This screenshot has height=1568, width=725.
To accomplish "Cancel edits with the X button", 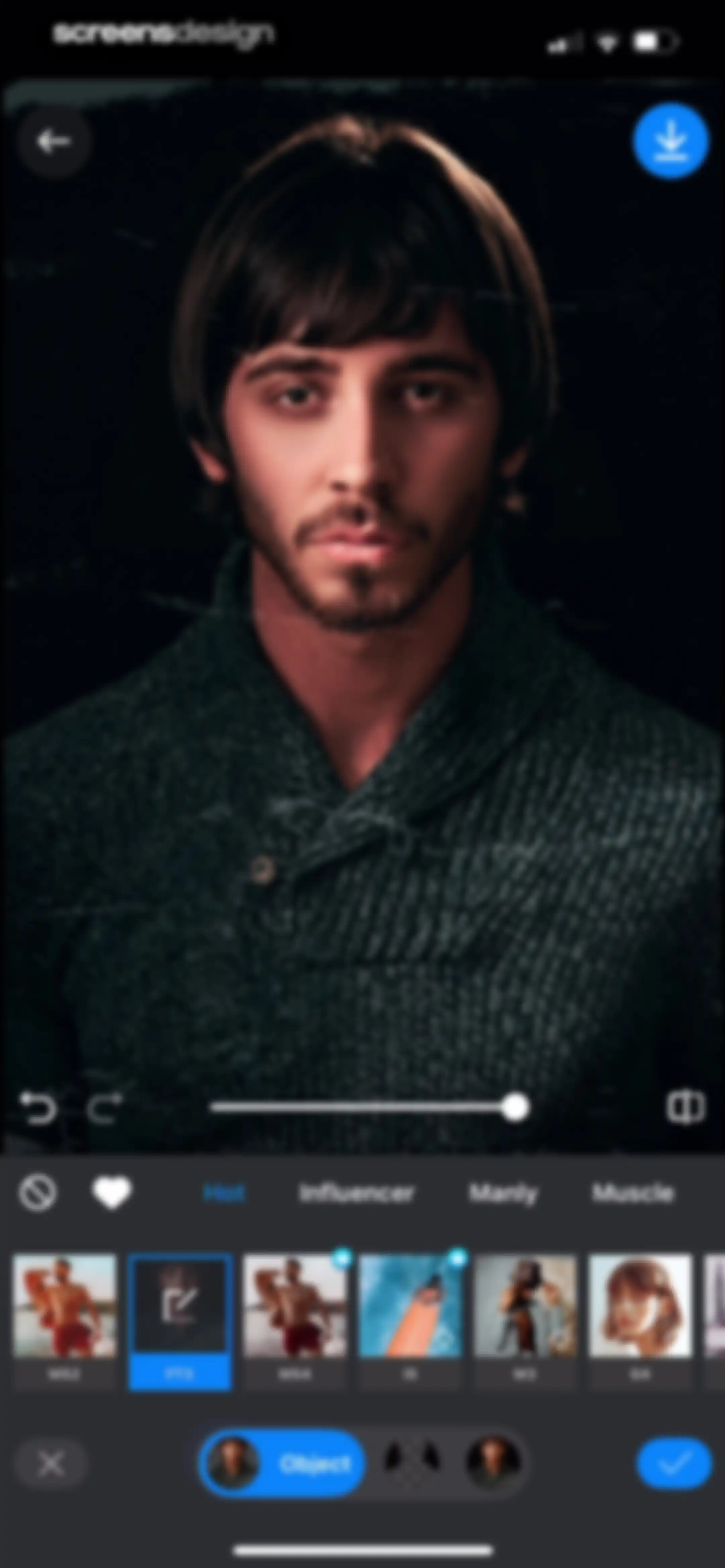I will tap(52, 1463).
